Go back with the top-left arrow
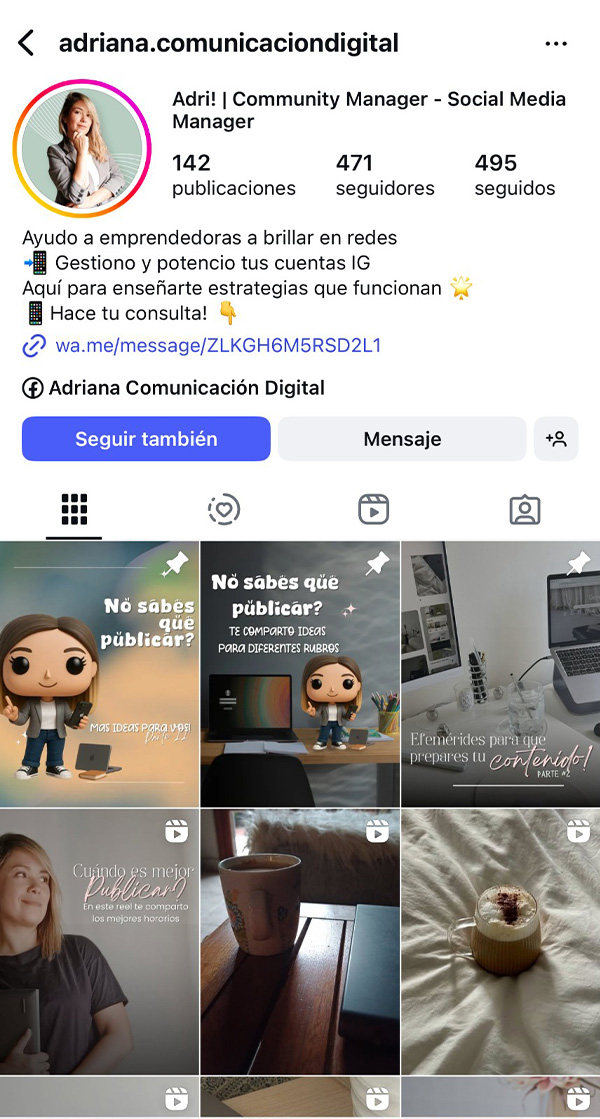Screen dimensions: 600x1119 [x=27, y=43]
